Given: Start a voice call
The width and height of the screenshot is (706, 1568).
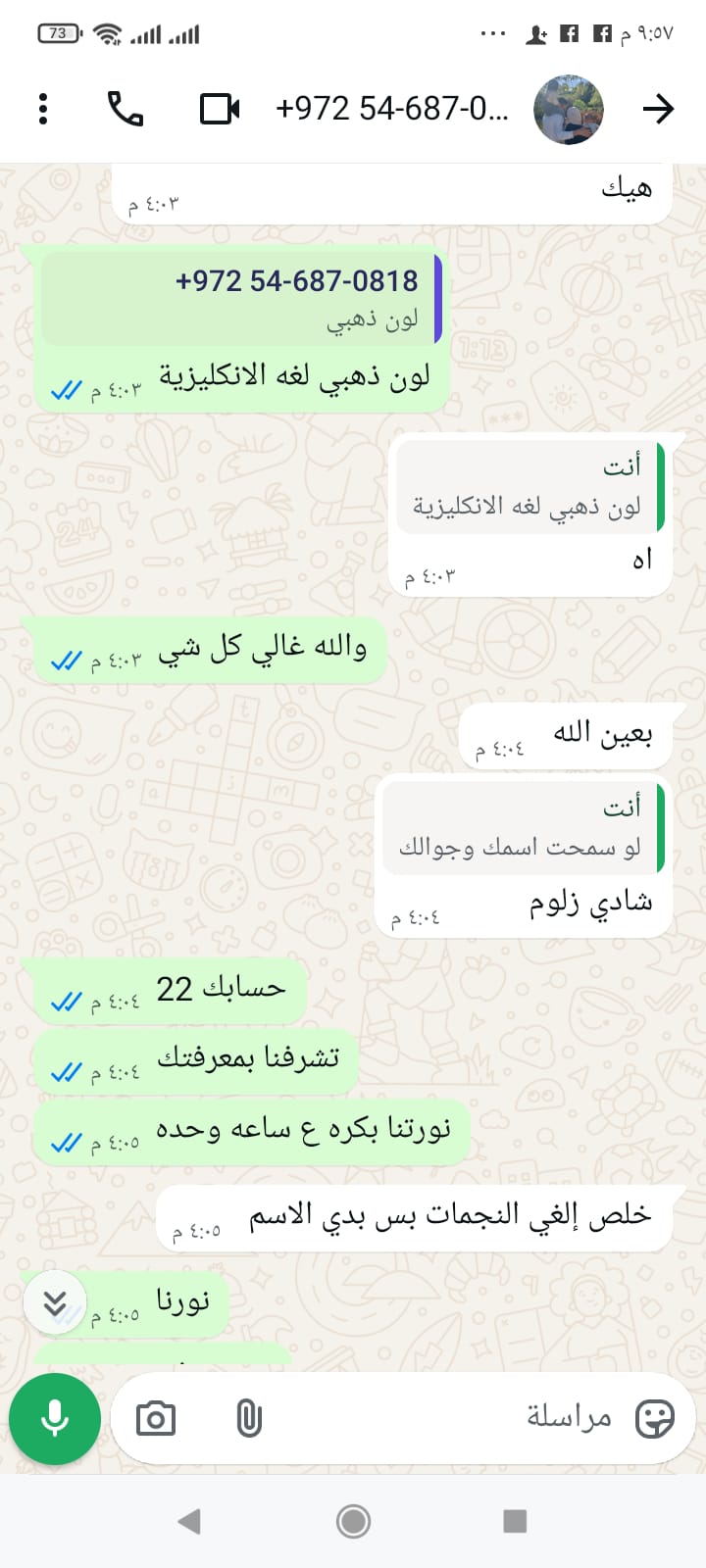Looking at the screenshot, I should [x=126, y=109].
